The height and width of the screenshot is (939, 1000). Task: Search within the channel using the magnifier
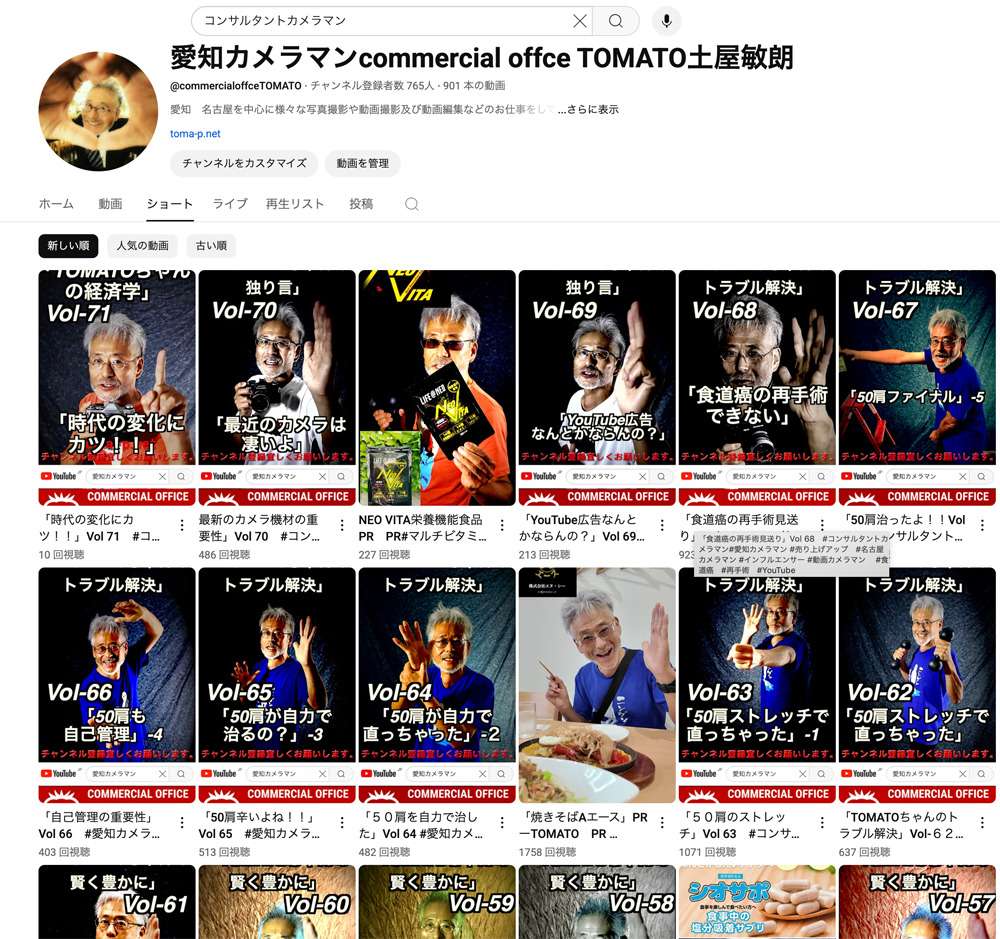click(412, 204)
